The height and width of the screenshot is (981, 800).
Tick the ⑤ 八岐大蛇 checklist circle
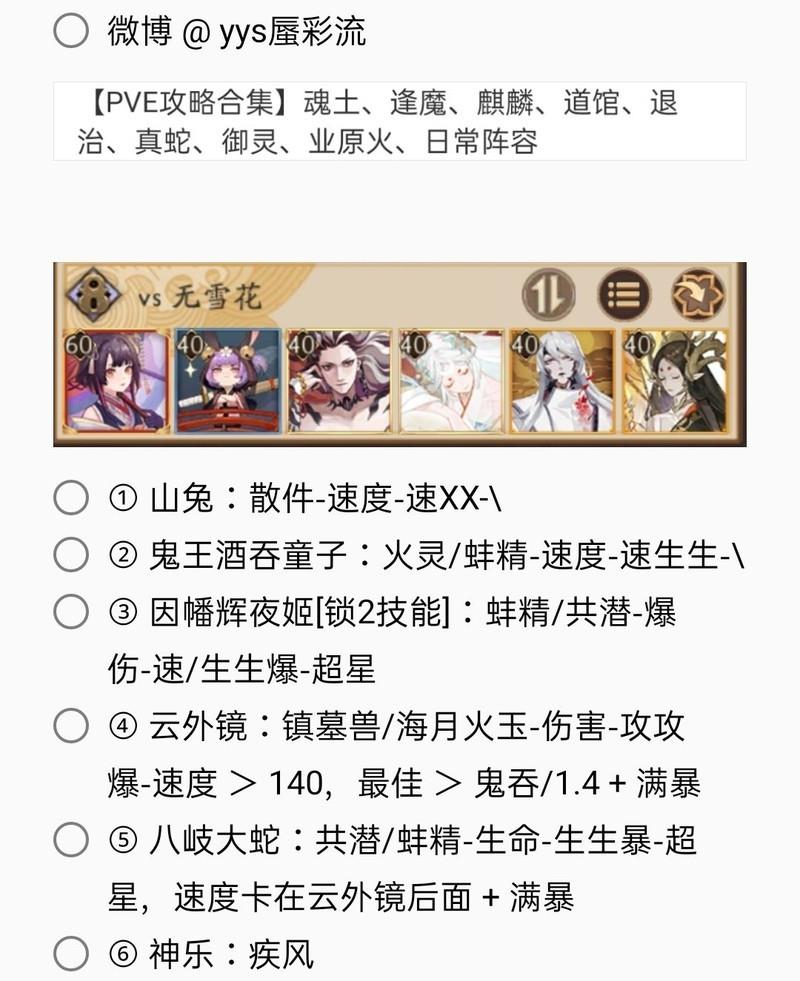(x=70, y=840)
